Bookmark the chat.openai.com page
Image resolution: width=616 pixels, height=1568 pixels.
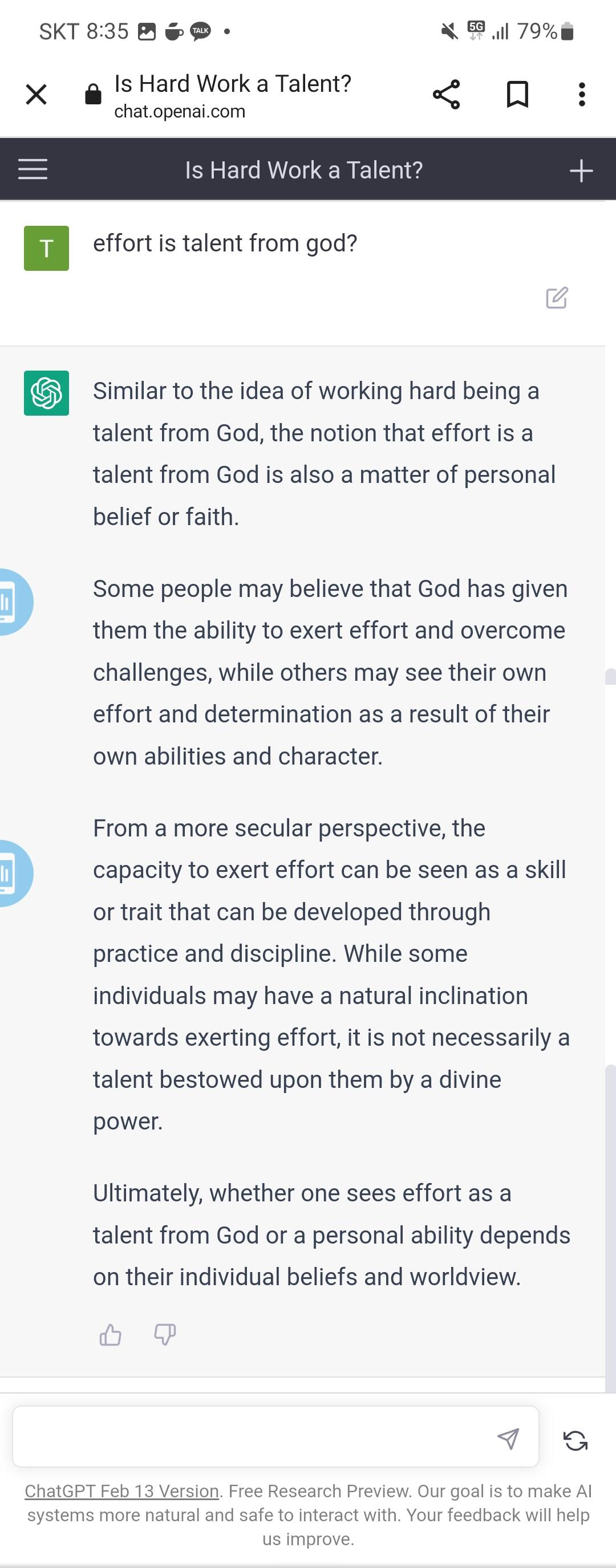coord(517,94)
